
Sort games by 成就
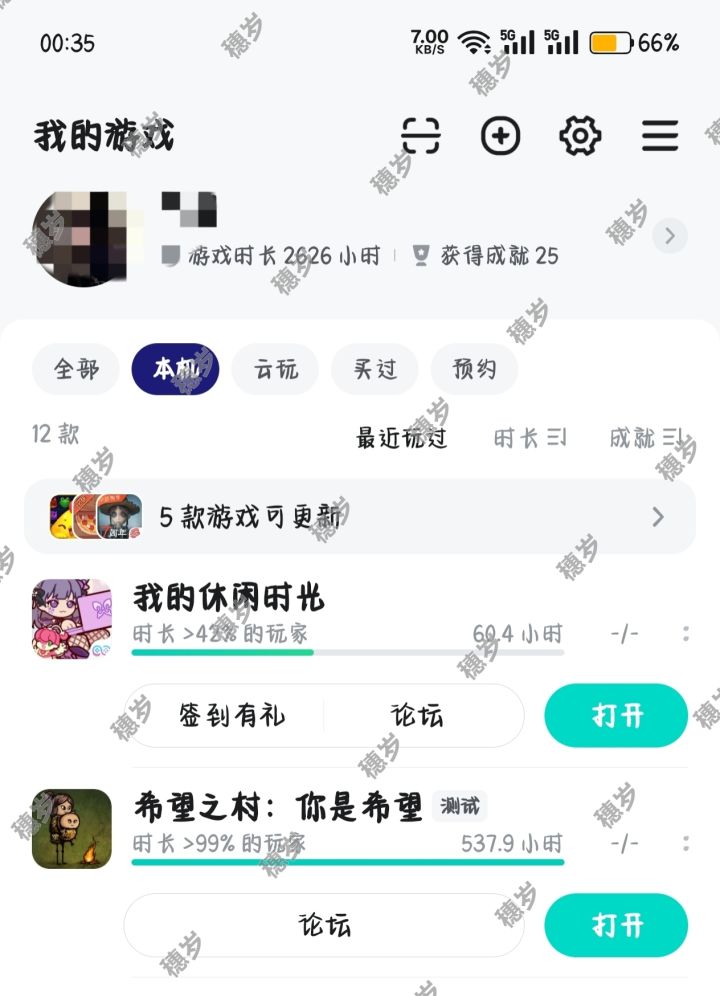click(x=646, y=438)
